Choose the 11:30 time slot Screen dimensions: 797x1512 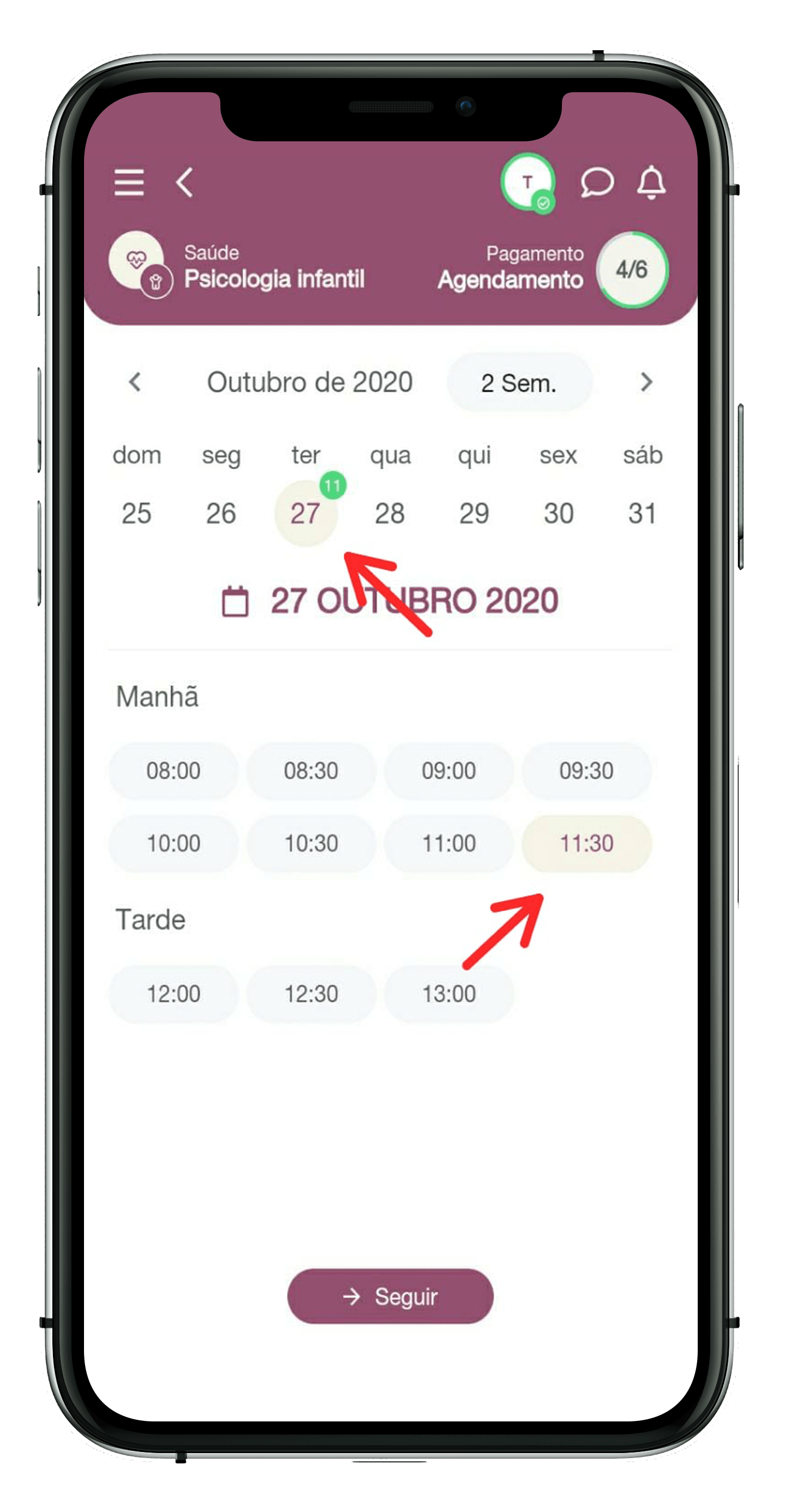586,844
